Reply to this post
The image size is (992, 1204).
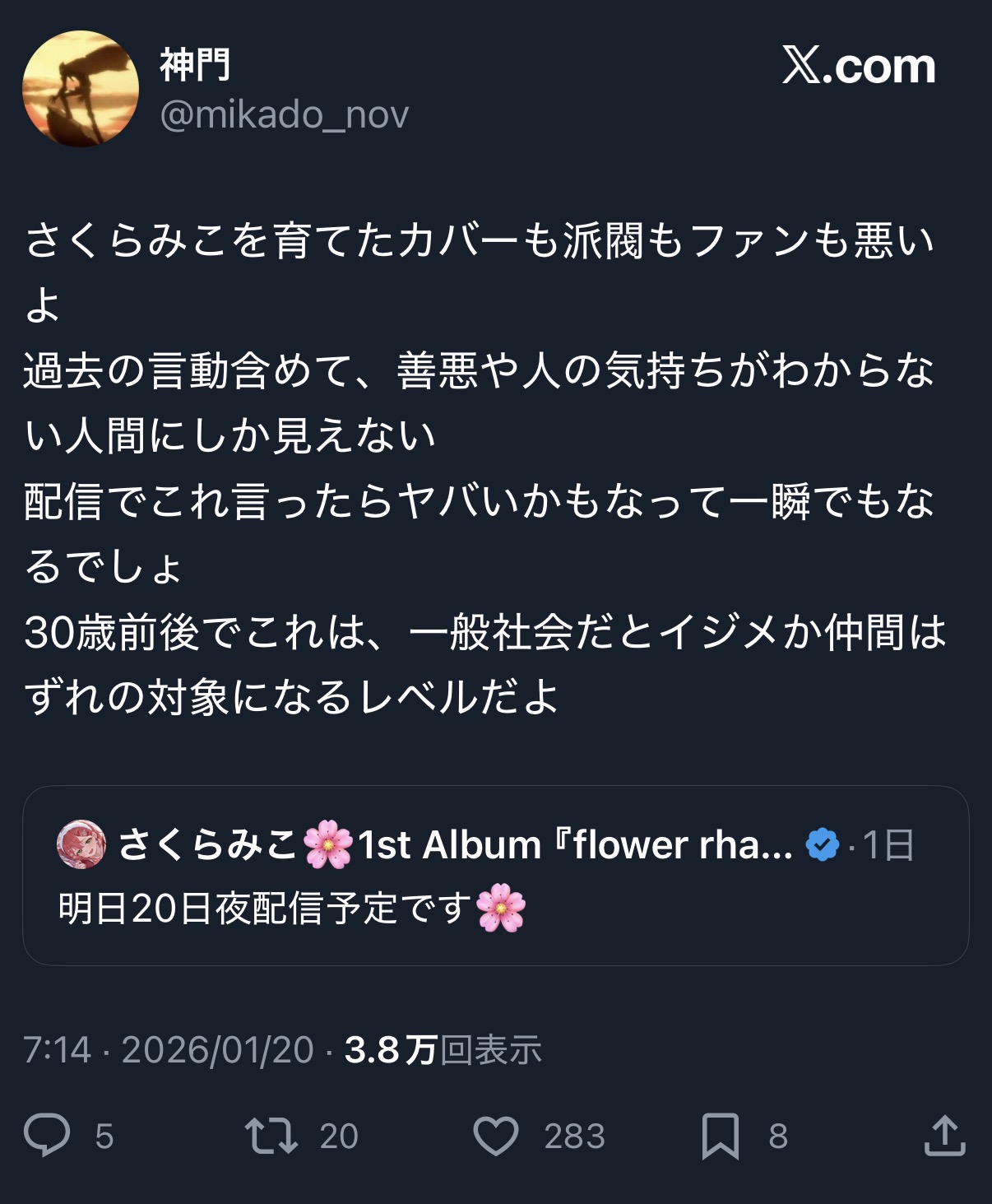48,1135
